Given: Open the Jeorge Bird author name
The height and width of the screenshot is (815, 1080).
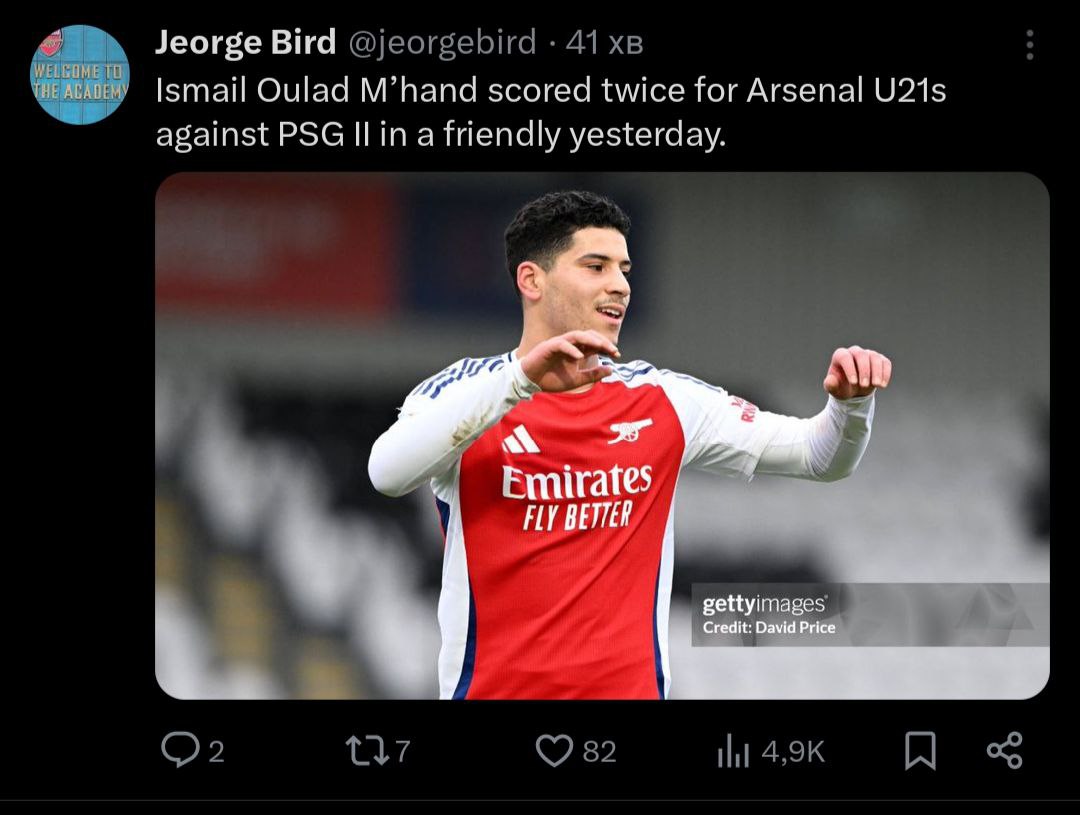Looking at the screenshot, I should 246,43.
